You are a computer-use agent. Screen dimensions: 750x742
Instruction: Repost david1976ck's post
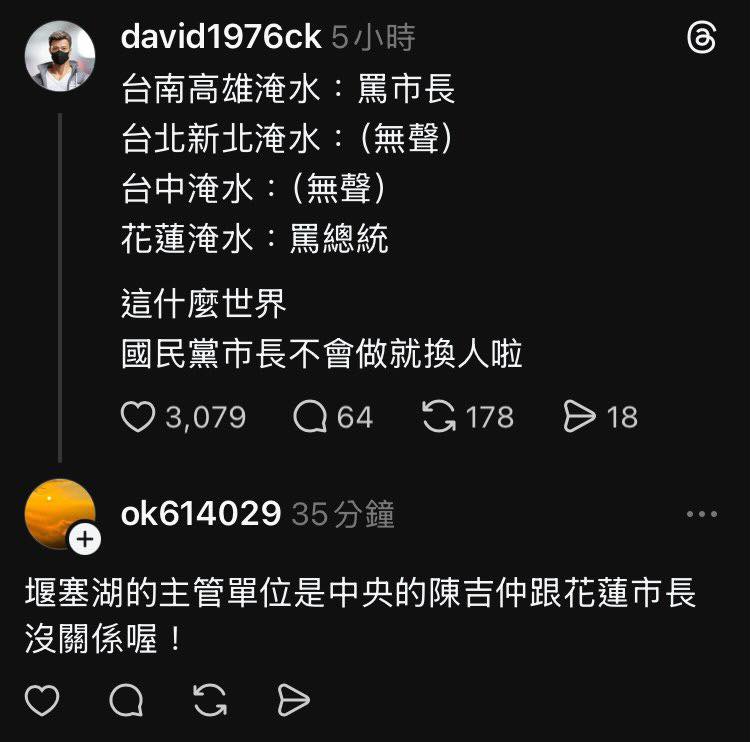439,417
